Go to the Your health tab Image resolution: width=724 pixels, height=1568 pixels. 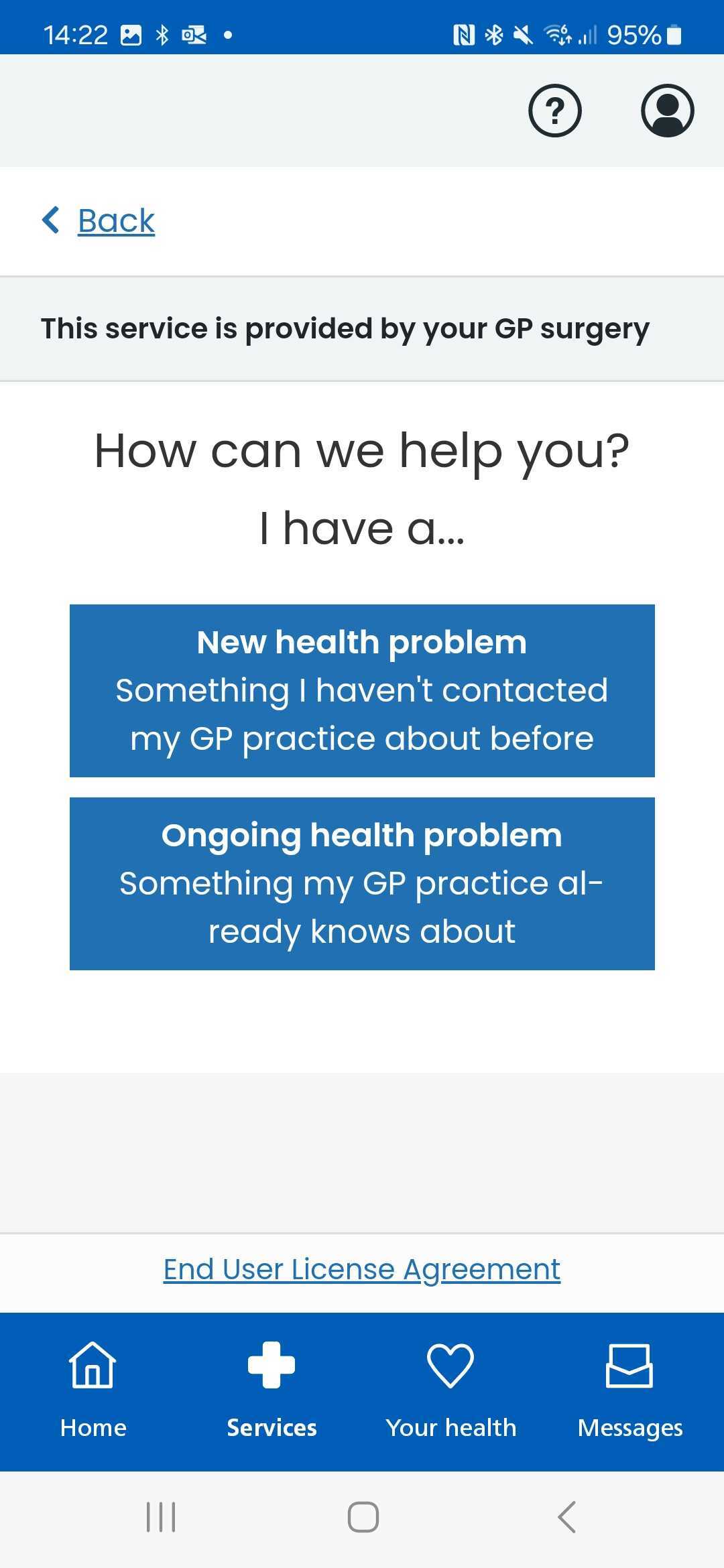click(x=451, y=1391)
